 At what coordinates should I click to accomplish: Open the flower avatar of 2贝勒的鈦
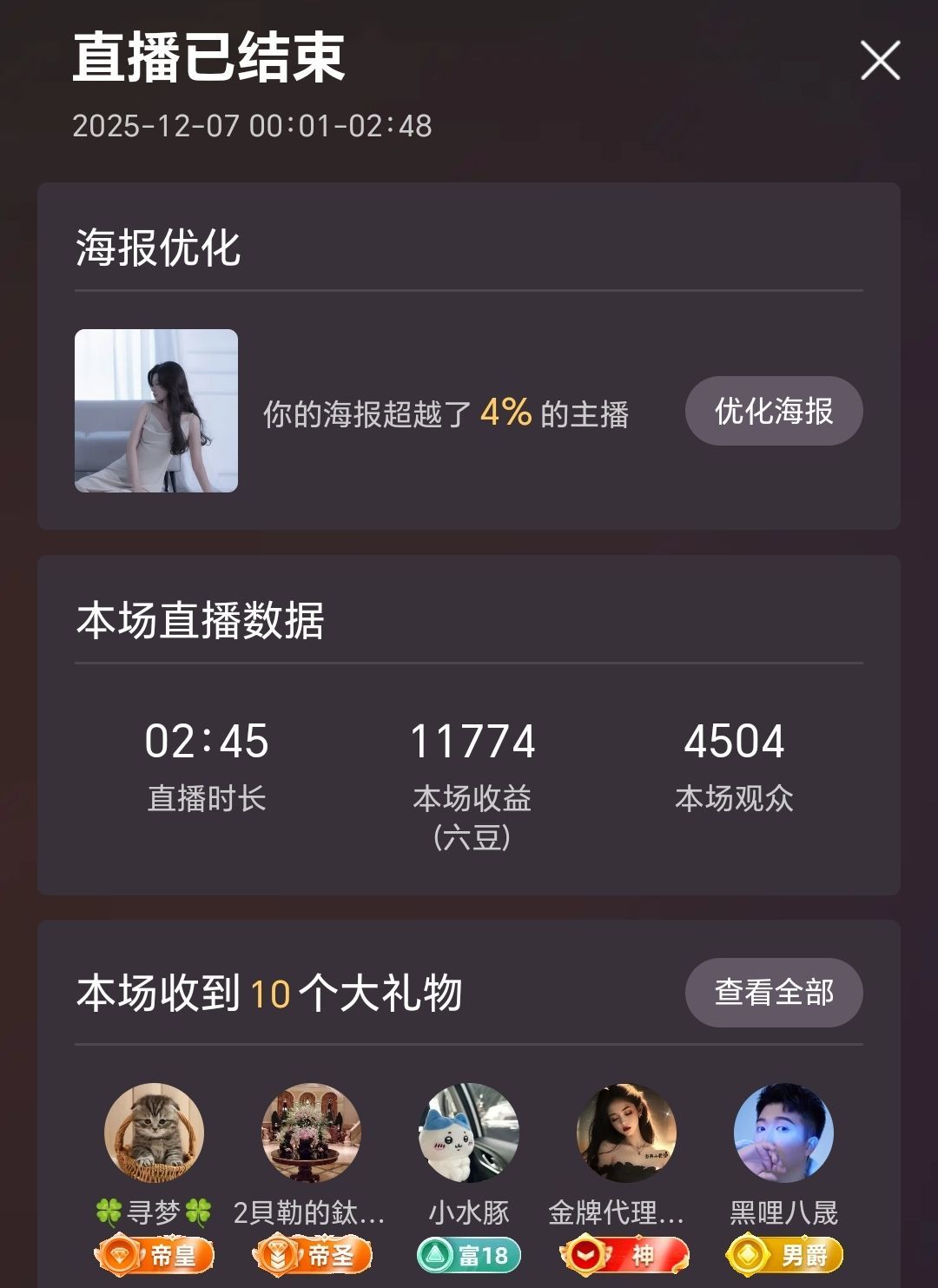click(x=311, y=1133)
